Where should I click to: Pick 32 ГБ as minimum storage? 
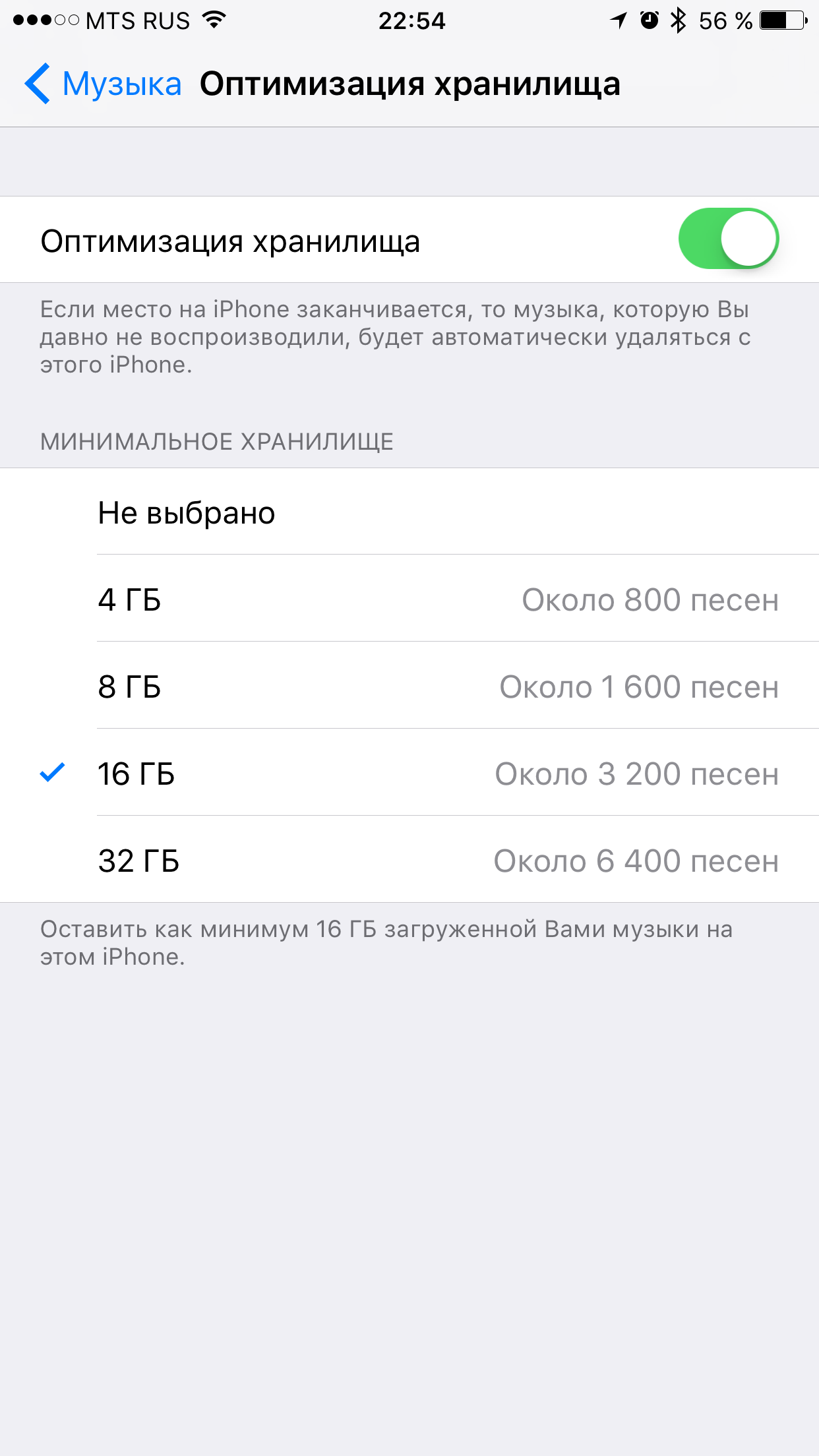coord(409,861)
